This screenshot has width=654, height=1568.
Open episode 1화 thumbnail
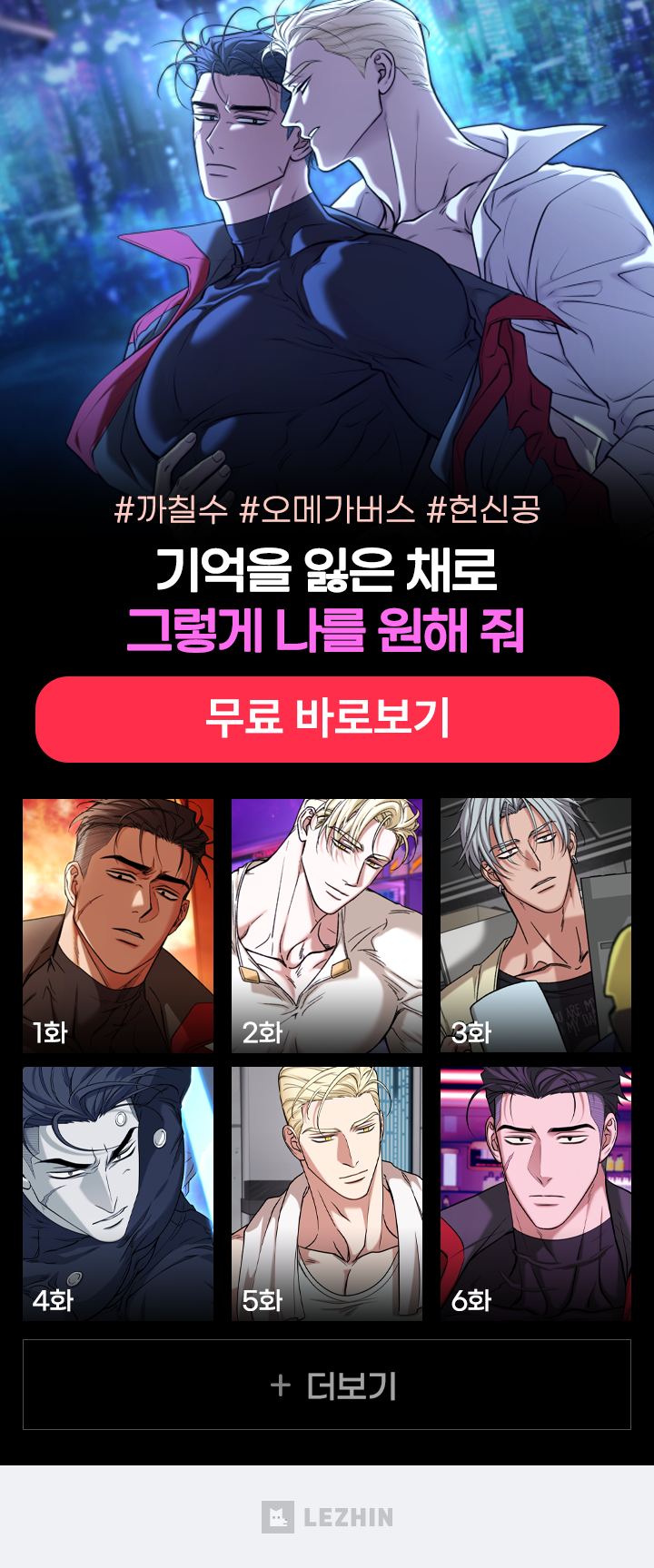tap(118, 925)
